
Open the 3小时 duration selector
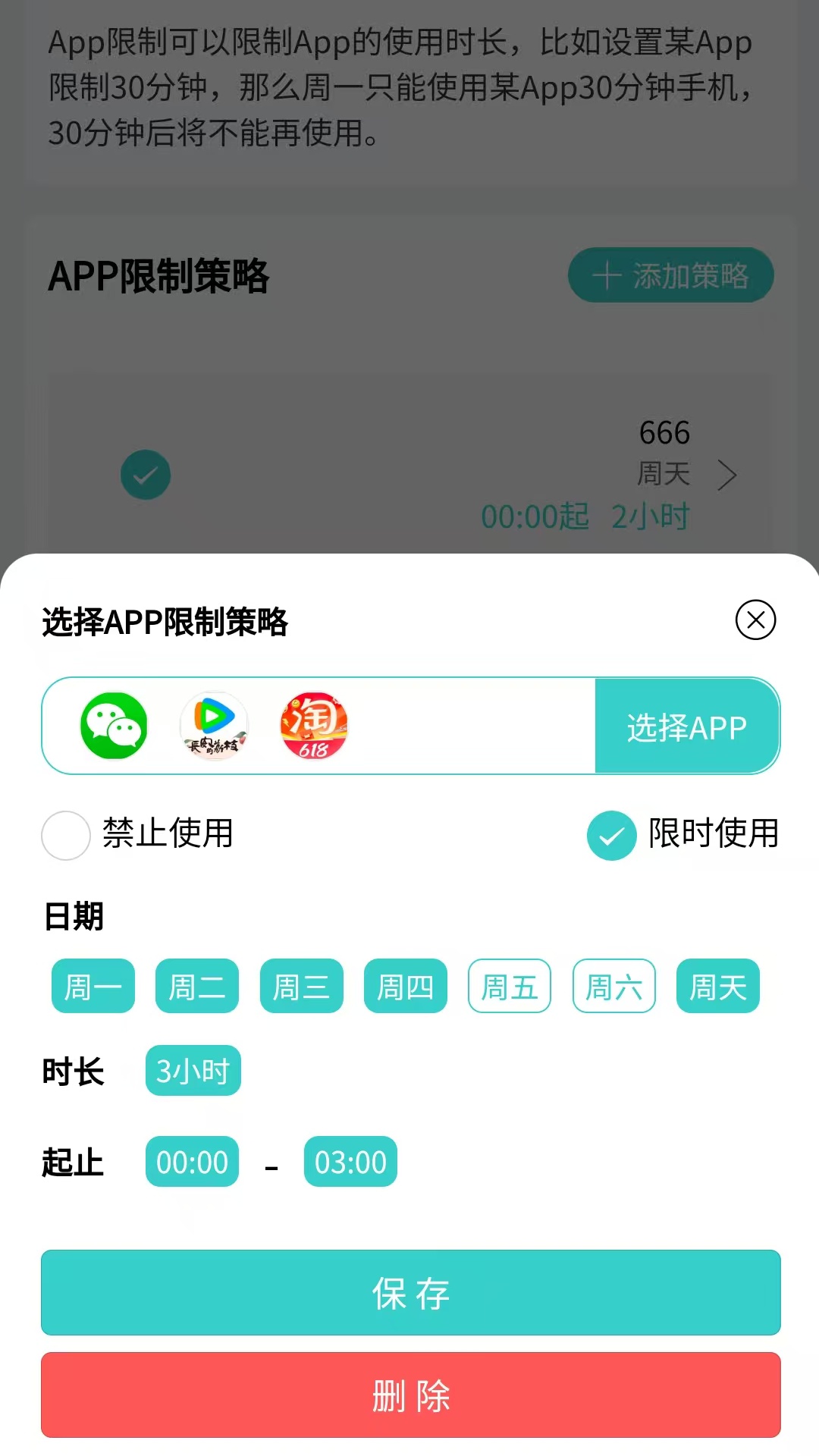click(x=192, y=1070)
